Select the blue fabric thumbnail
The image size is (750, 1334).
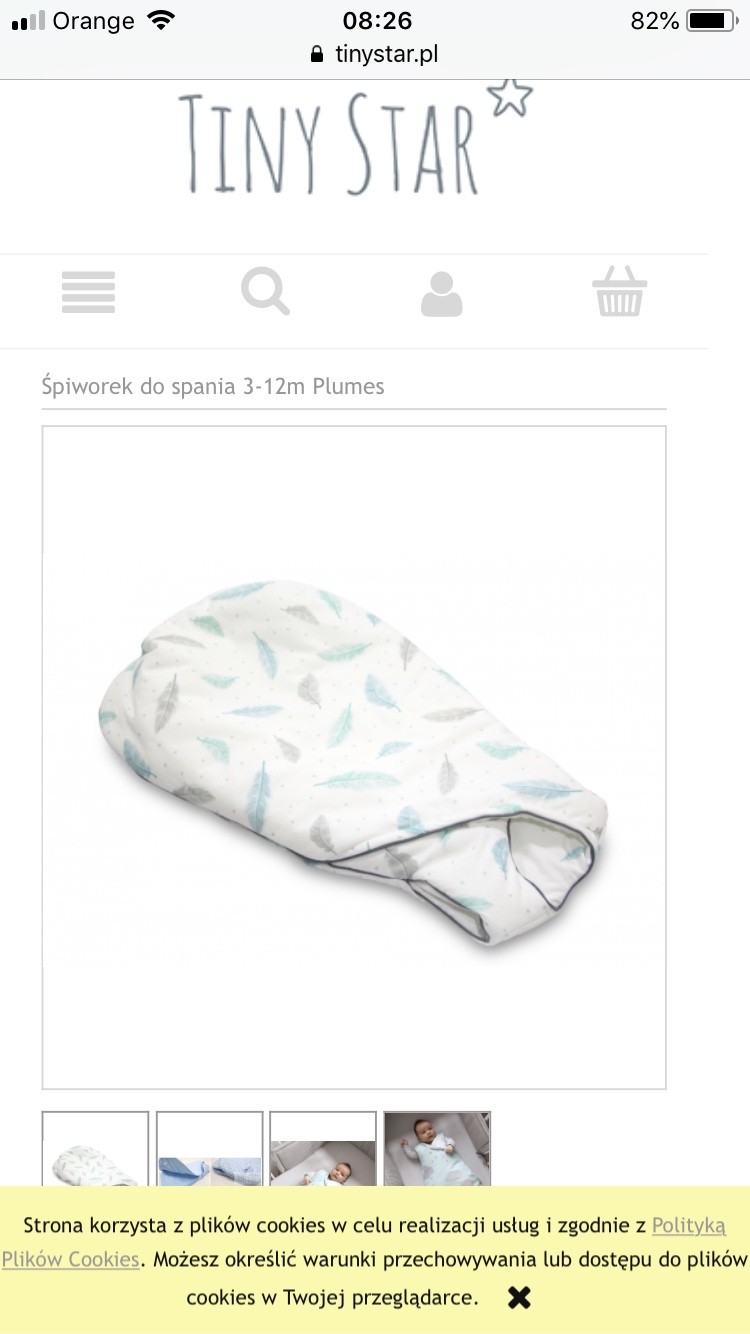point(210,1150)
